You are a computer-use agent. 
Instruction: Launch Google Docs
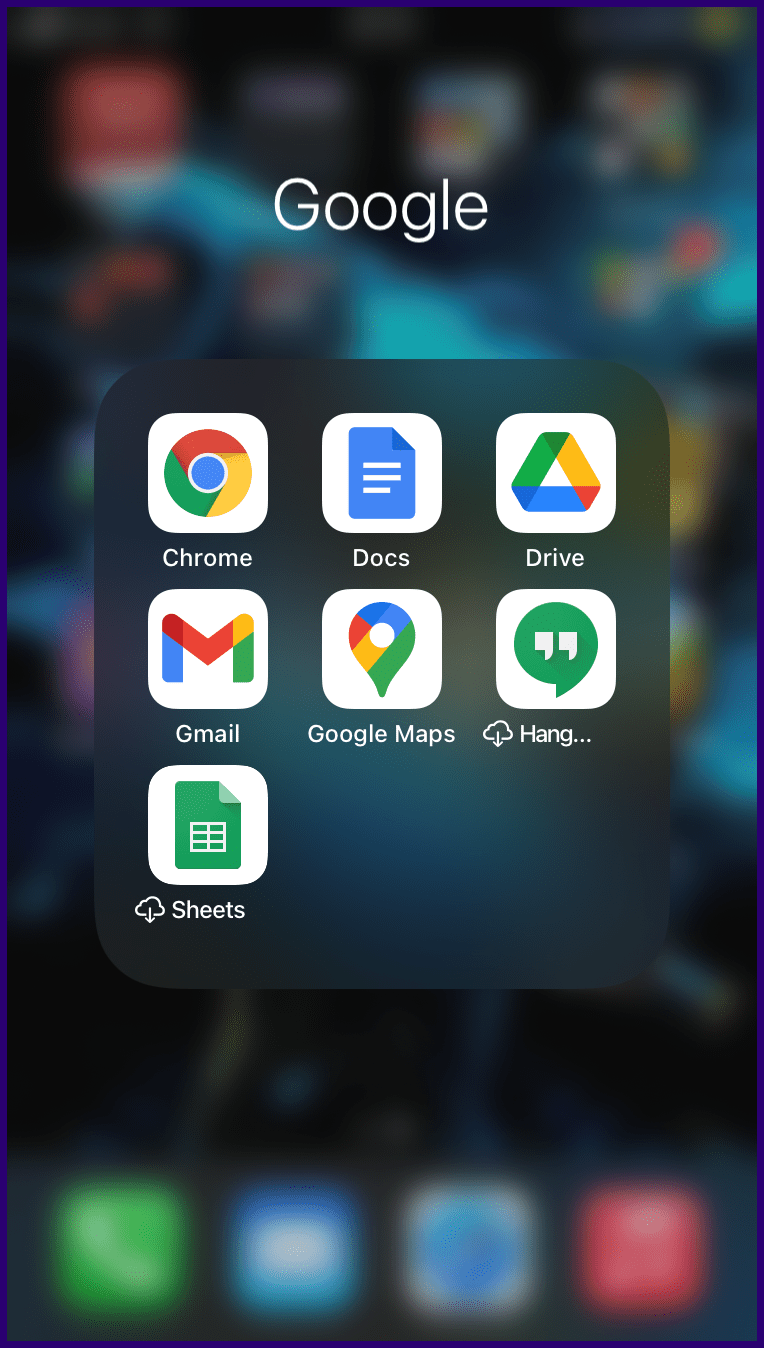[x=382, y=473]
